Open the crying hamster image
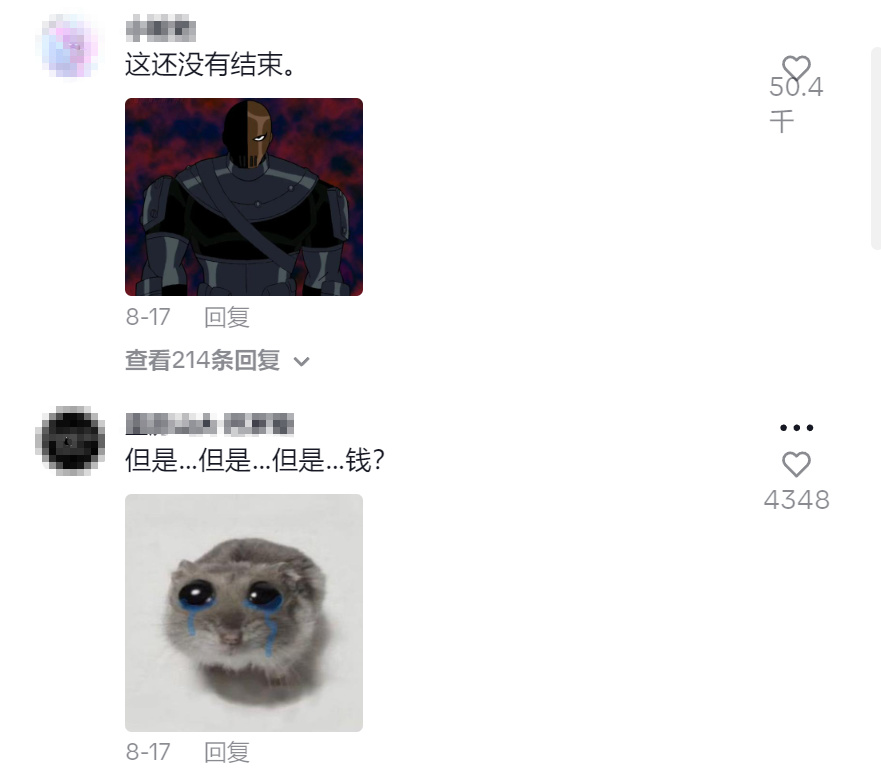This screenshot has width=881, height=776. (243, 612)
